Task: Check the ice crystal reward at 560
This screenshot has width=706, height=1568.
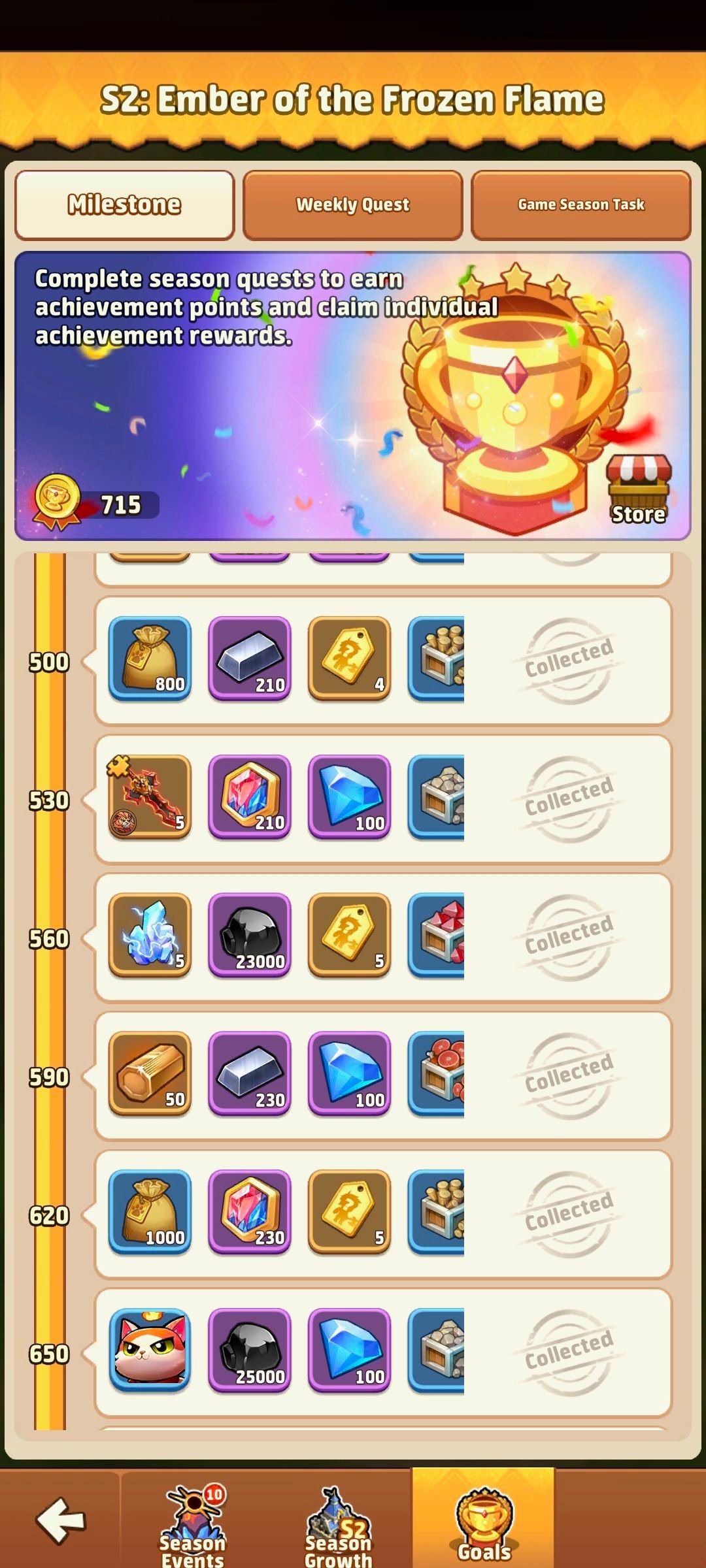Action: point(150,936)
